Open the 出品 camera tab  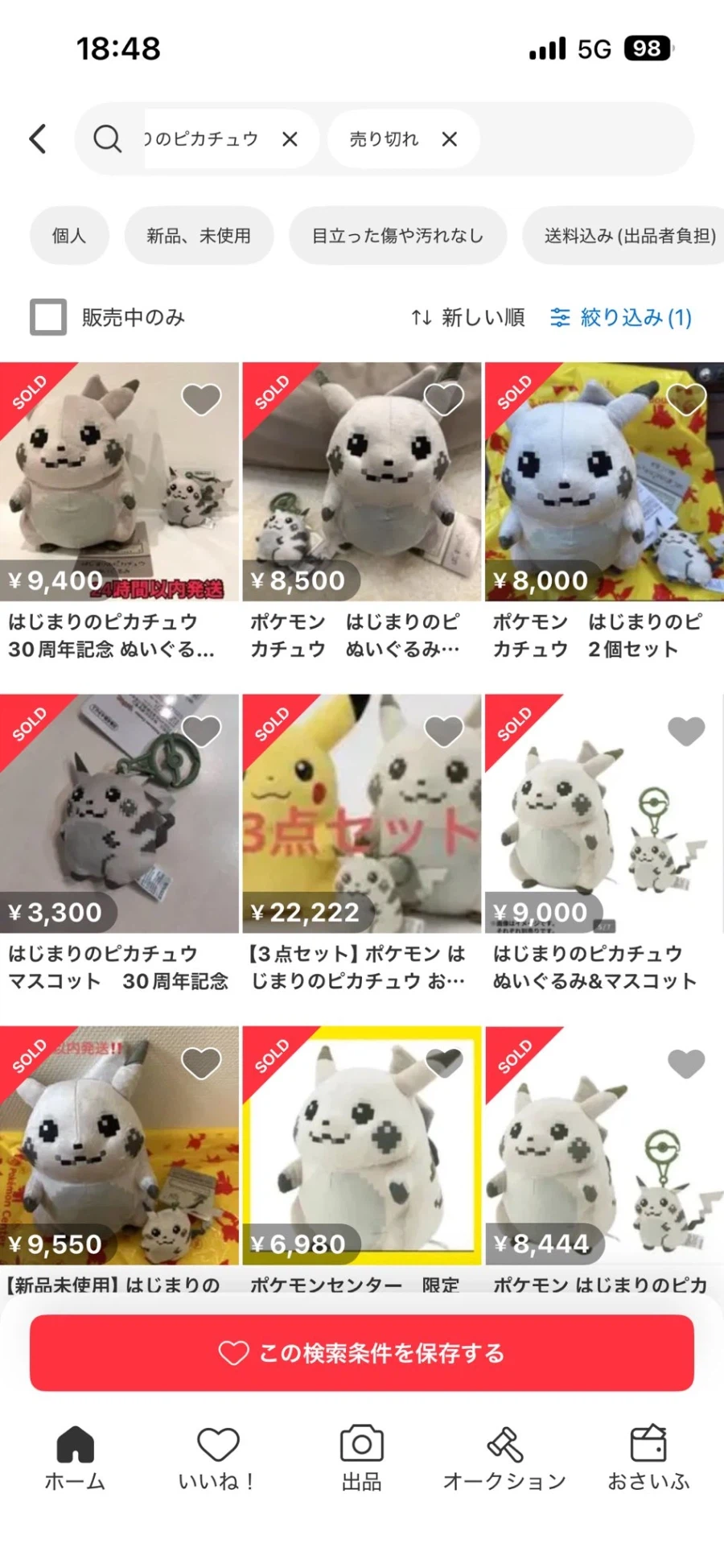point(362,1457)
